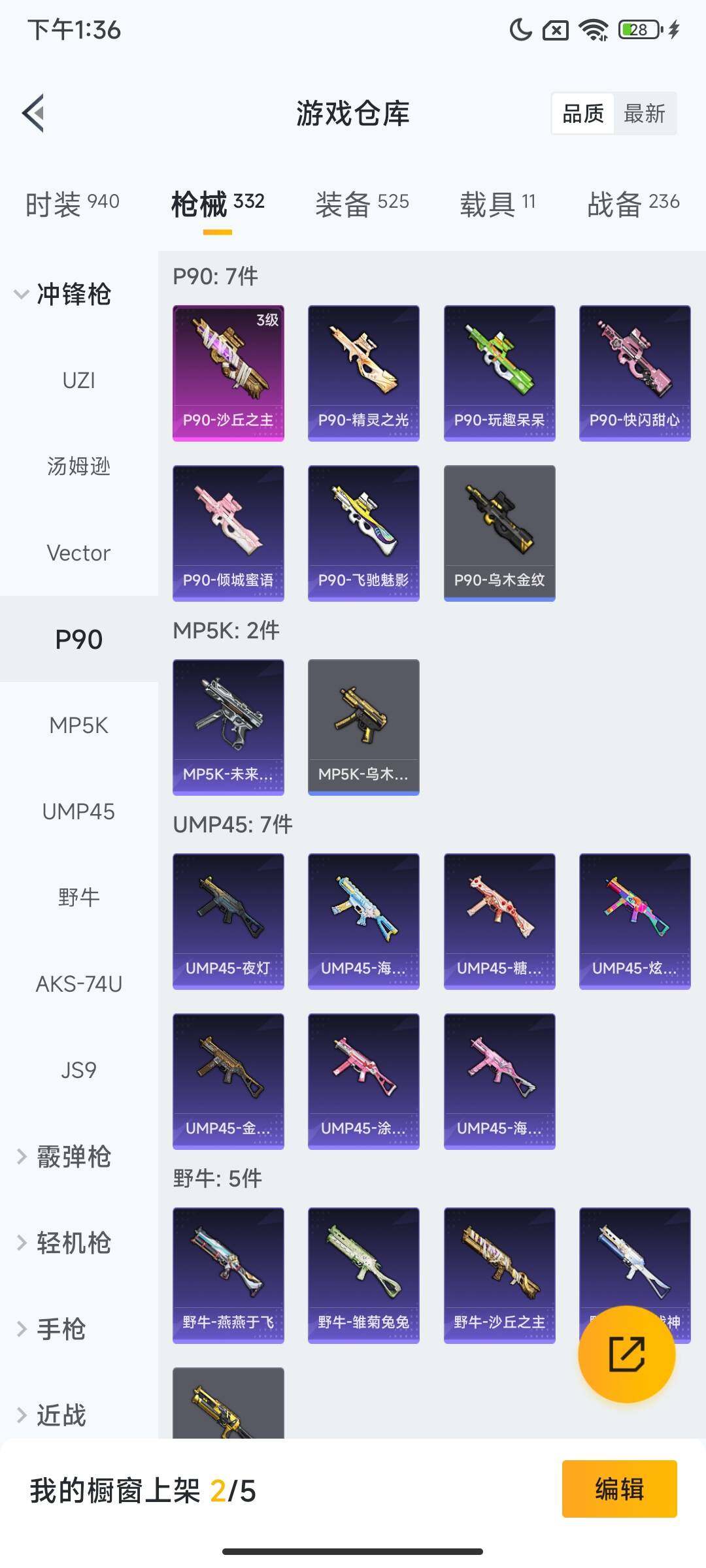This screenshot has width=706, height=1568.
Task: Select the UMP45-夜灯 skin
Action: 228,921
